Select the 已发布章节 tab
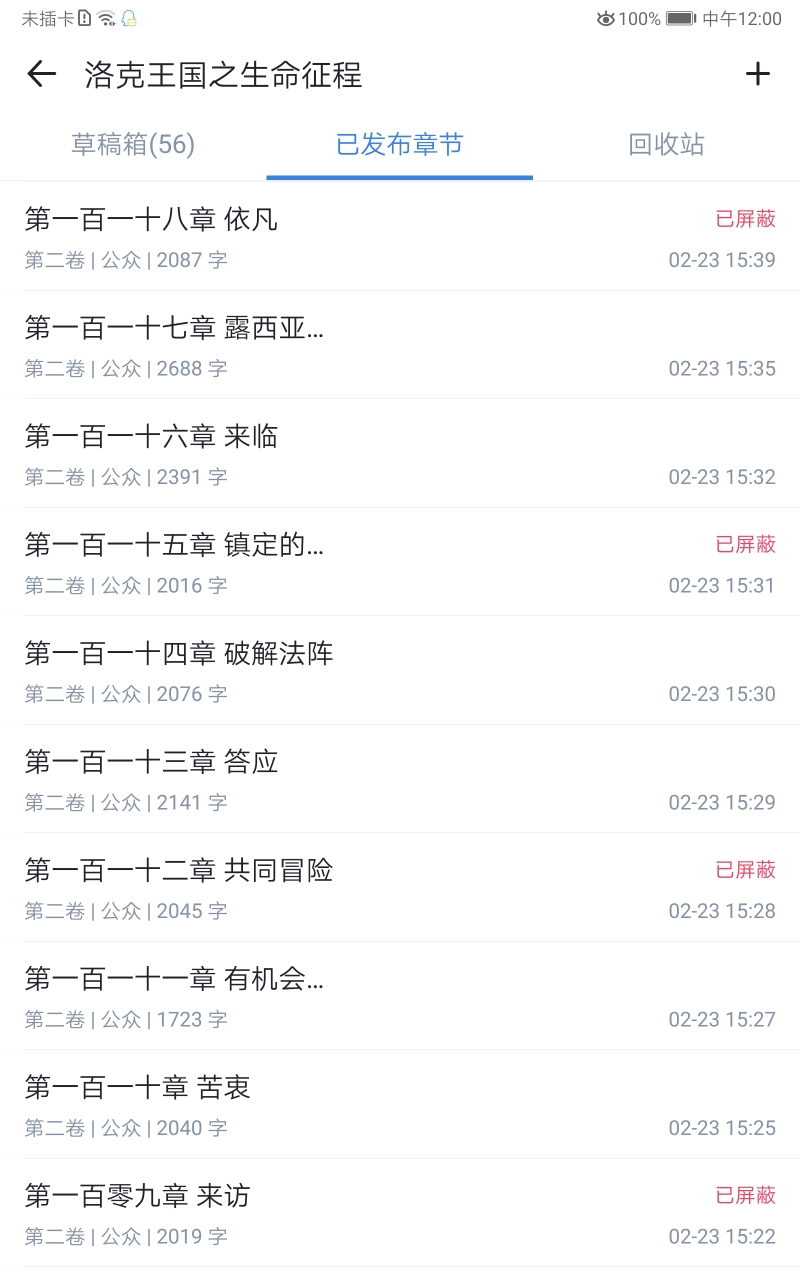Image resolution: width=800 pixels, height=1280 pixels. point(399,145)
